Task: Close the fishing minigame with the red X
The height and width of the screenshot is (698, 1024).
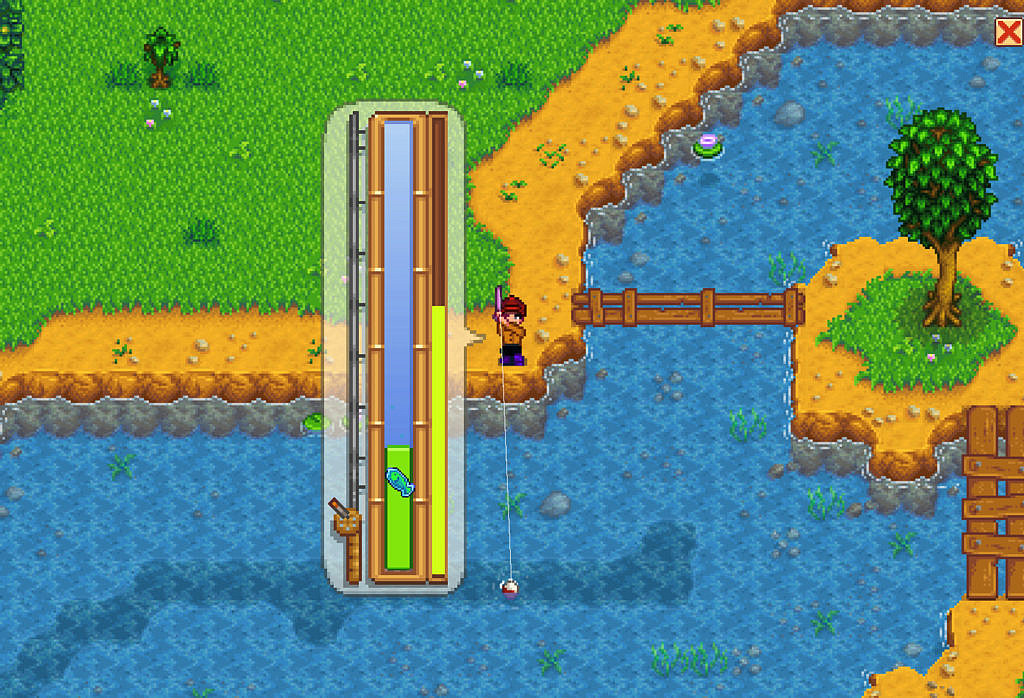Action: (1008, 33)
